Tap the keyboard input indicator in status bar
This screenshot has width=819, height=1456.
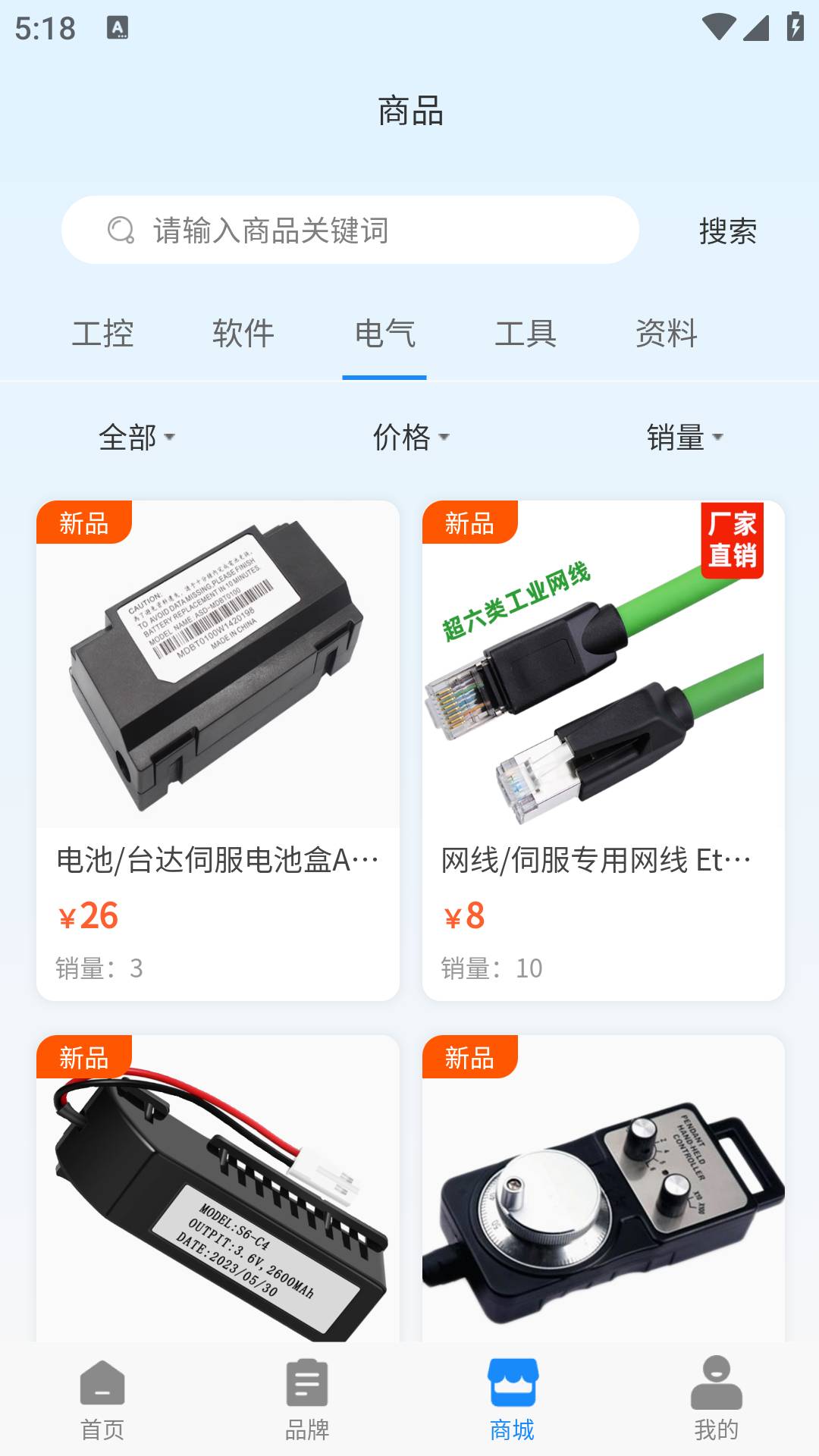[117, 28]
